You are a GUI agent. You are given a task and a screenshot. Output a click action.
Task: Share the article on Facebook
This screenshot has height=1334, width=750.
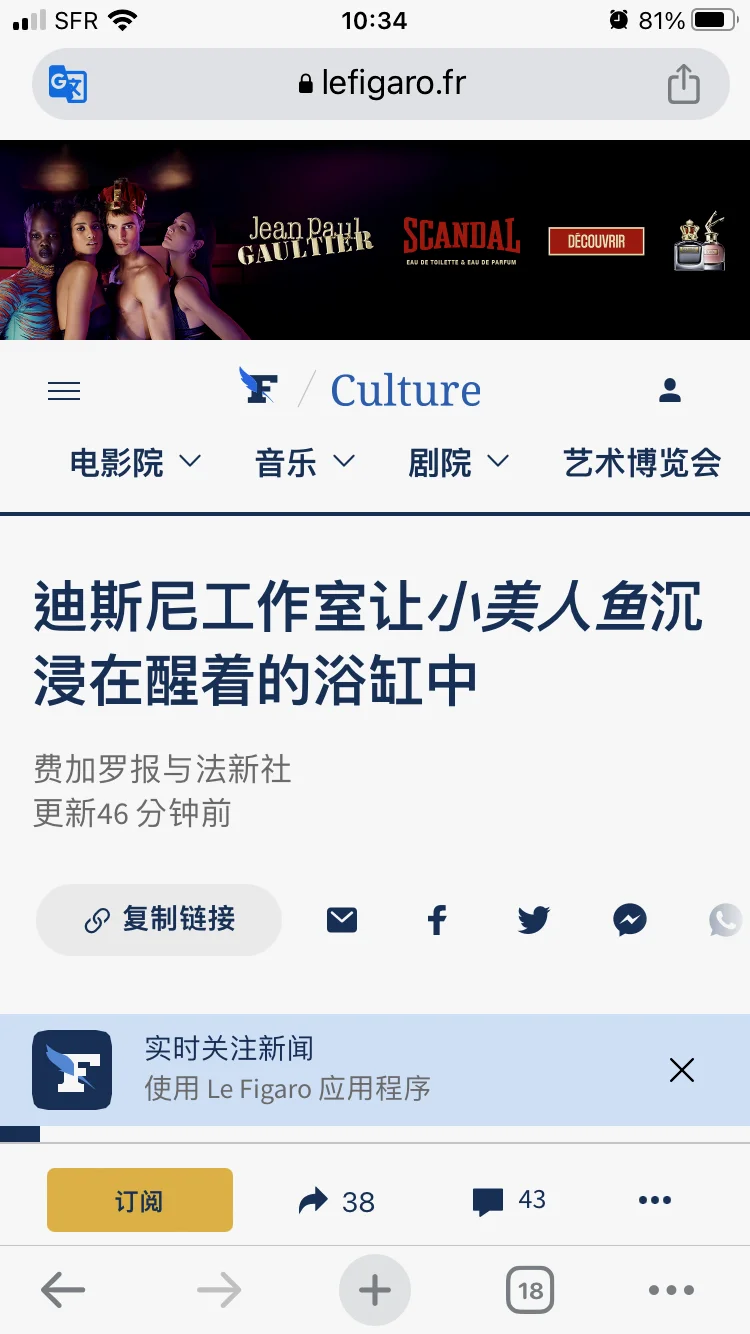tap(437, 920)
